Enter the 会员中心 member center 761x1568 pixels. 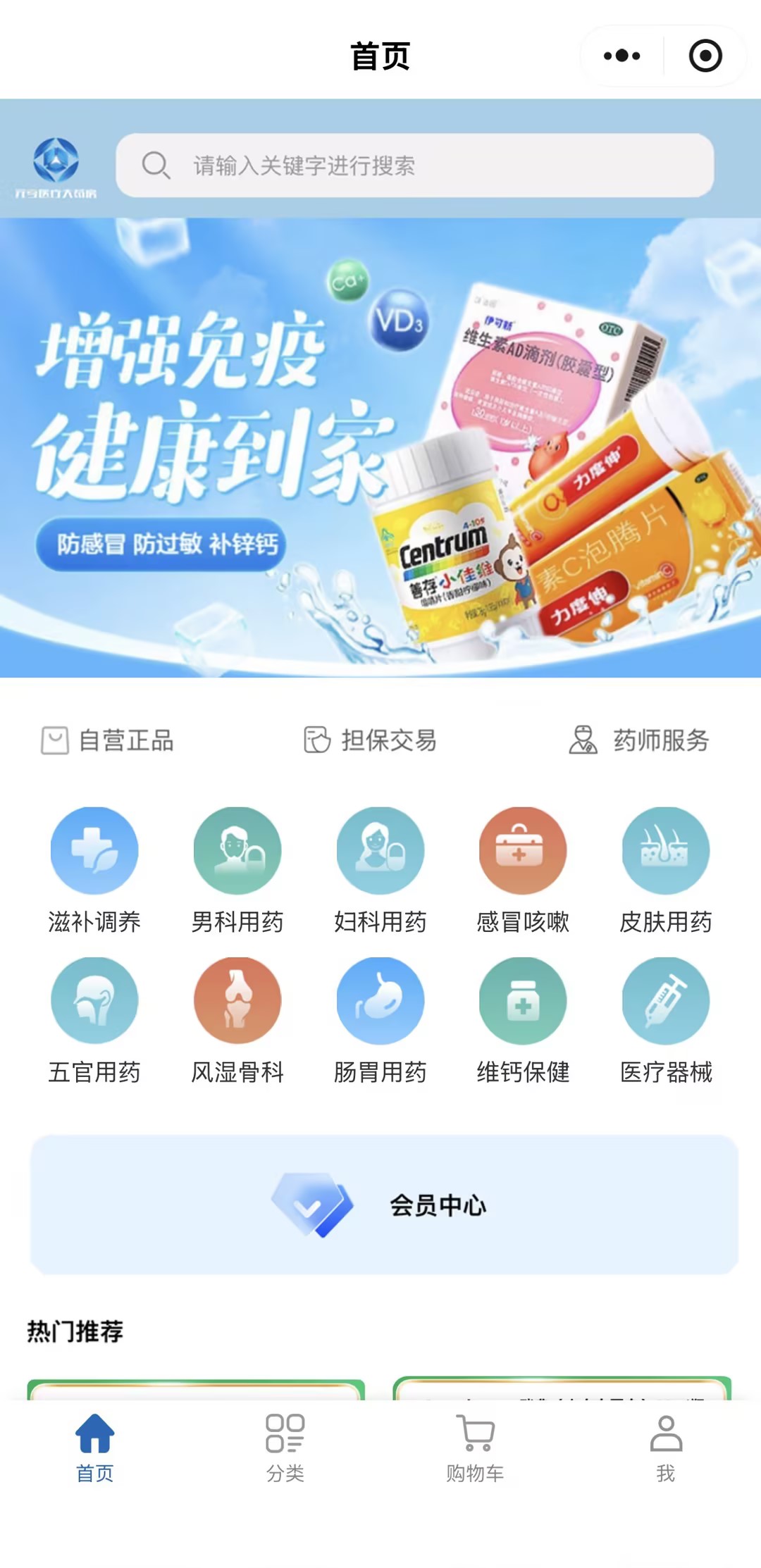[x=384, y=1205]
